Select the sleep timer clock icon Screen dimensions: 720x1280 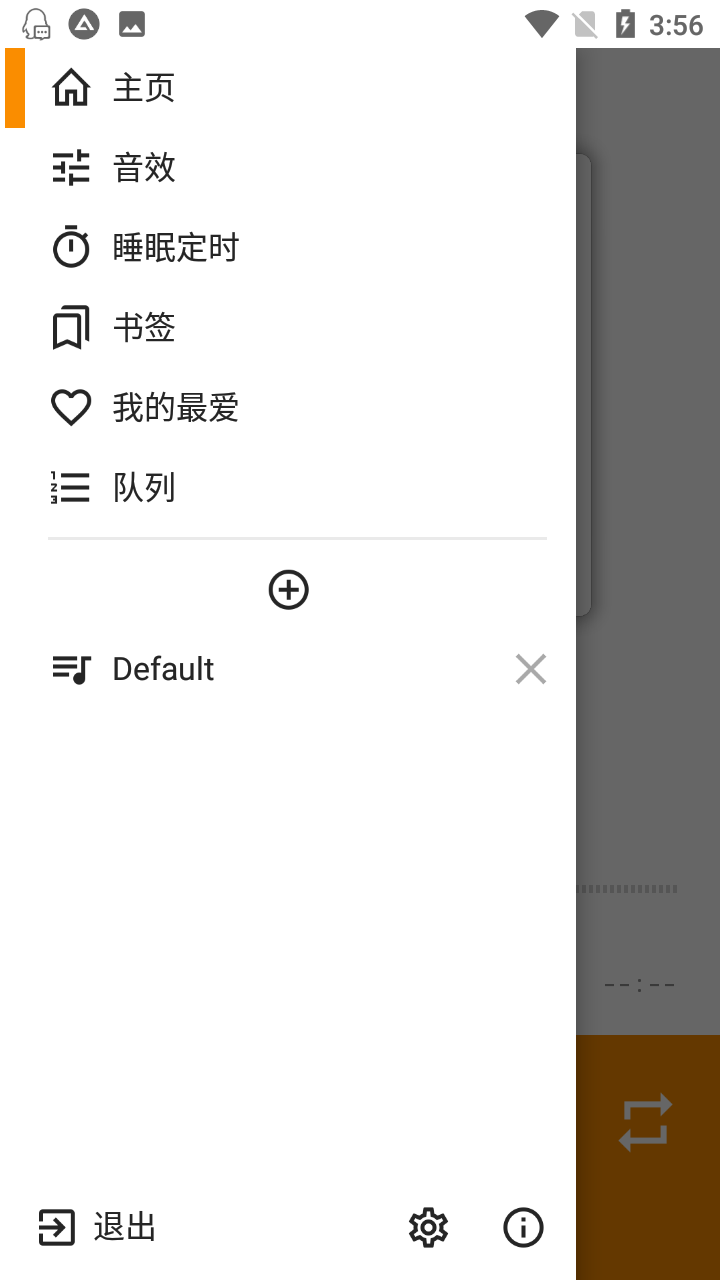pyautogui.click(x=70, y=247)
